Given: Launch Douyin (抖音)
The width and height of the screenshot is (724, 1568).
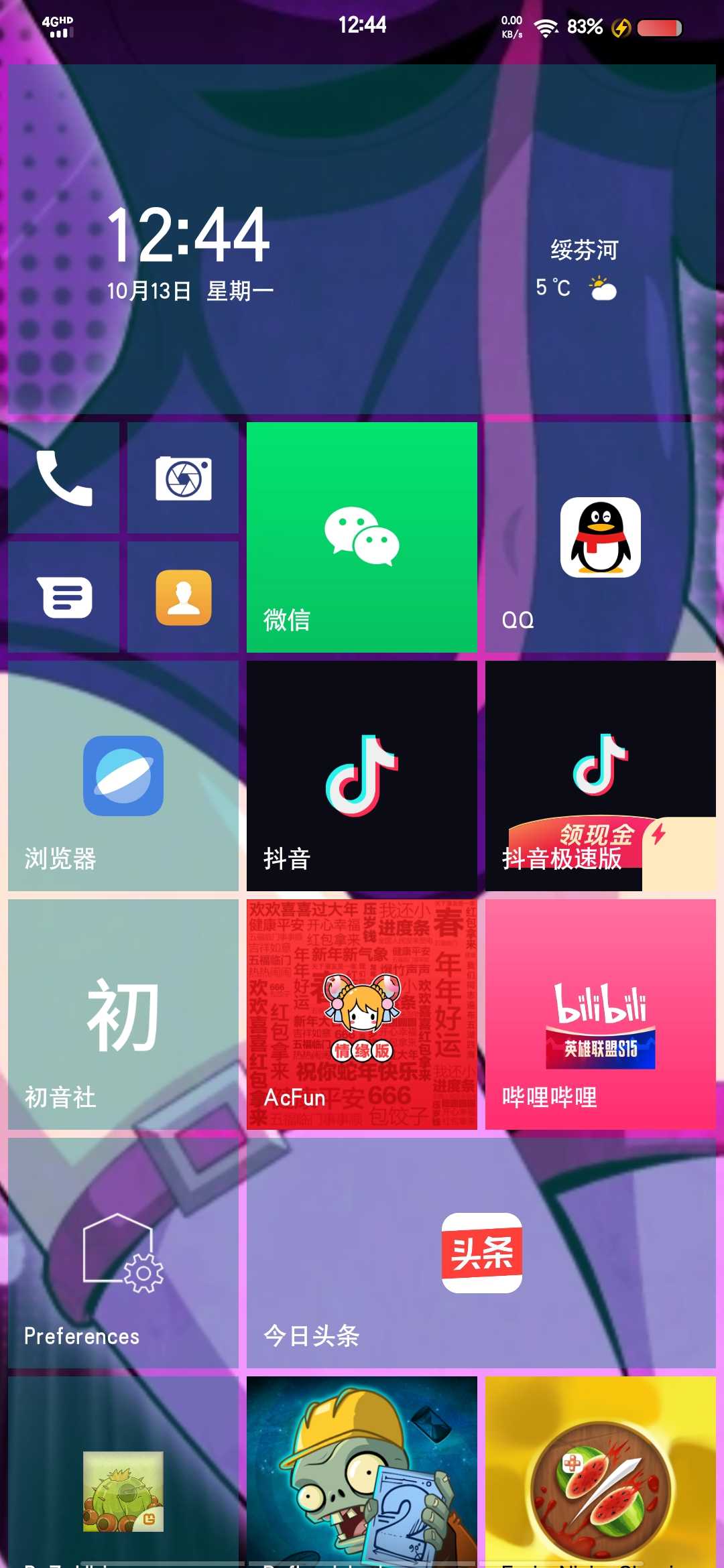Looking at the screenshot, I should [x=362, y=776].
